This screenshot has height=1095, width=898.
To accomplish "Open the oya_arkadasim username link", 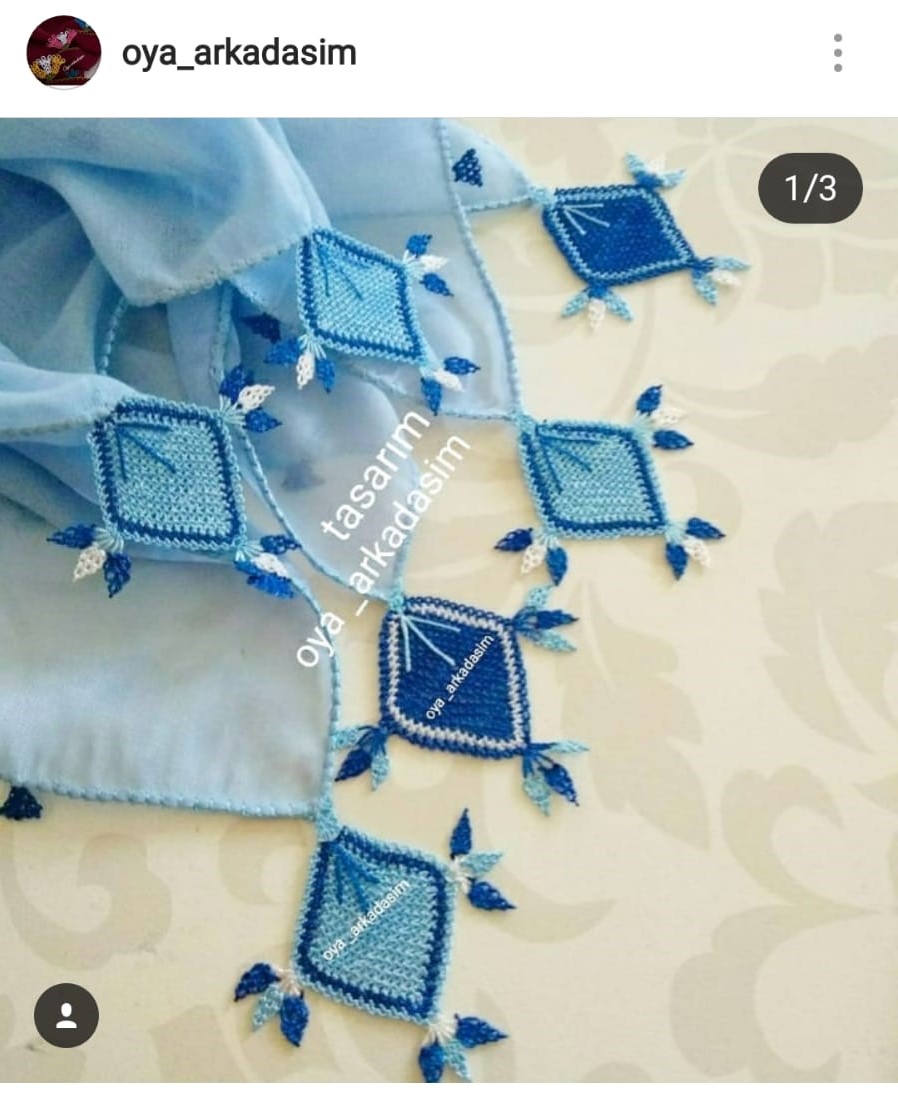I will click(x=239, y=53).
